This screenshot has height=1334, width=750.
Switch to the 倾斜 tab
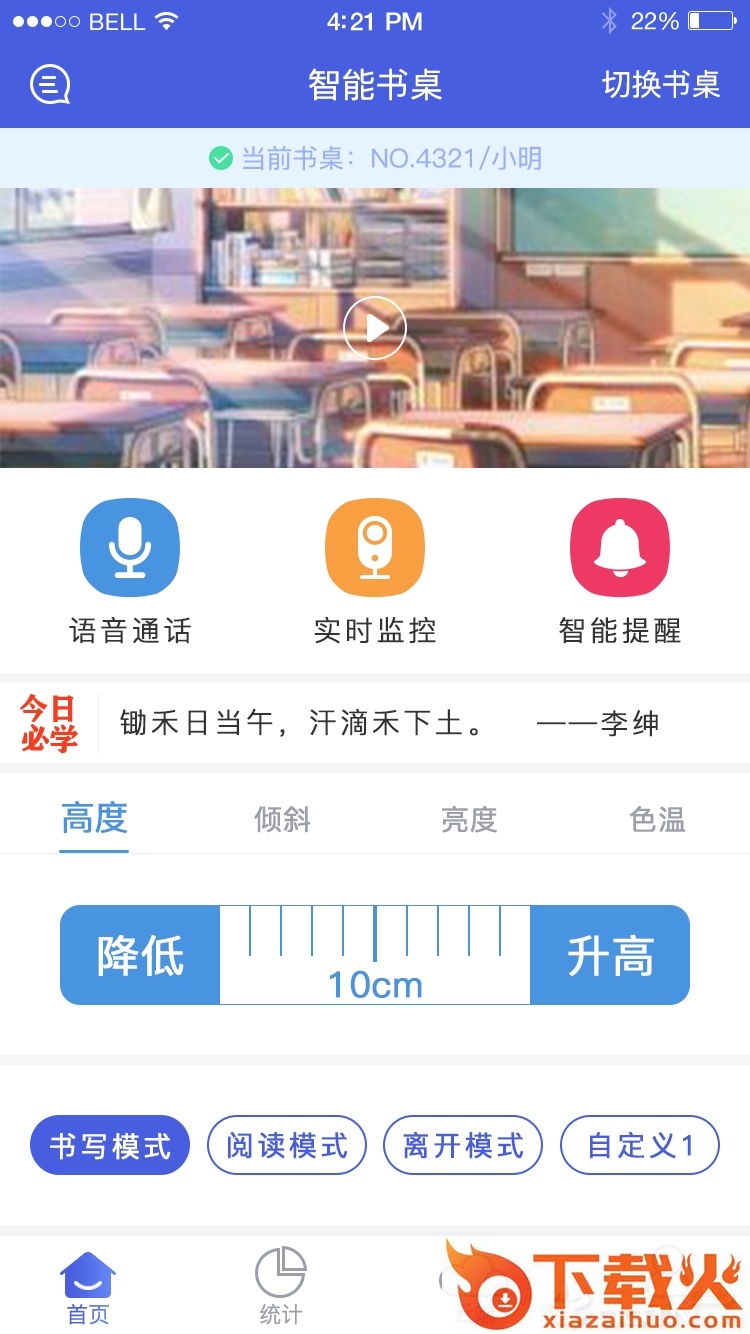[283, 820]
